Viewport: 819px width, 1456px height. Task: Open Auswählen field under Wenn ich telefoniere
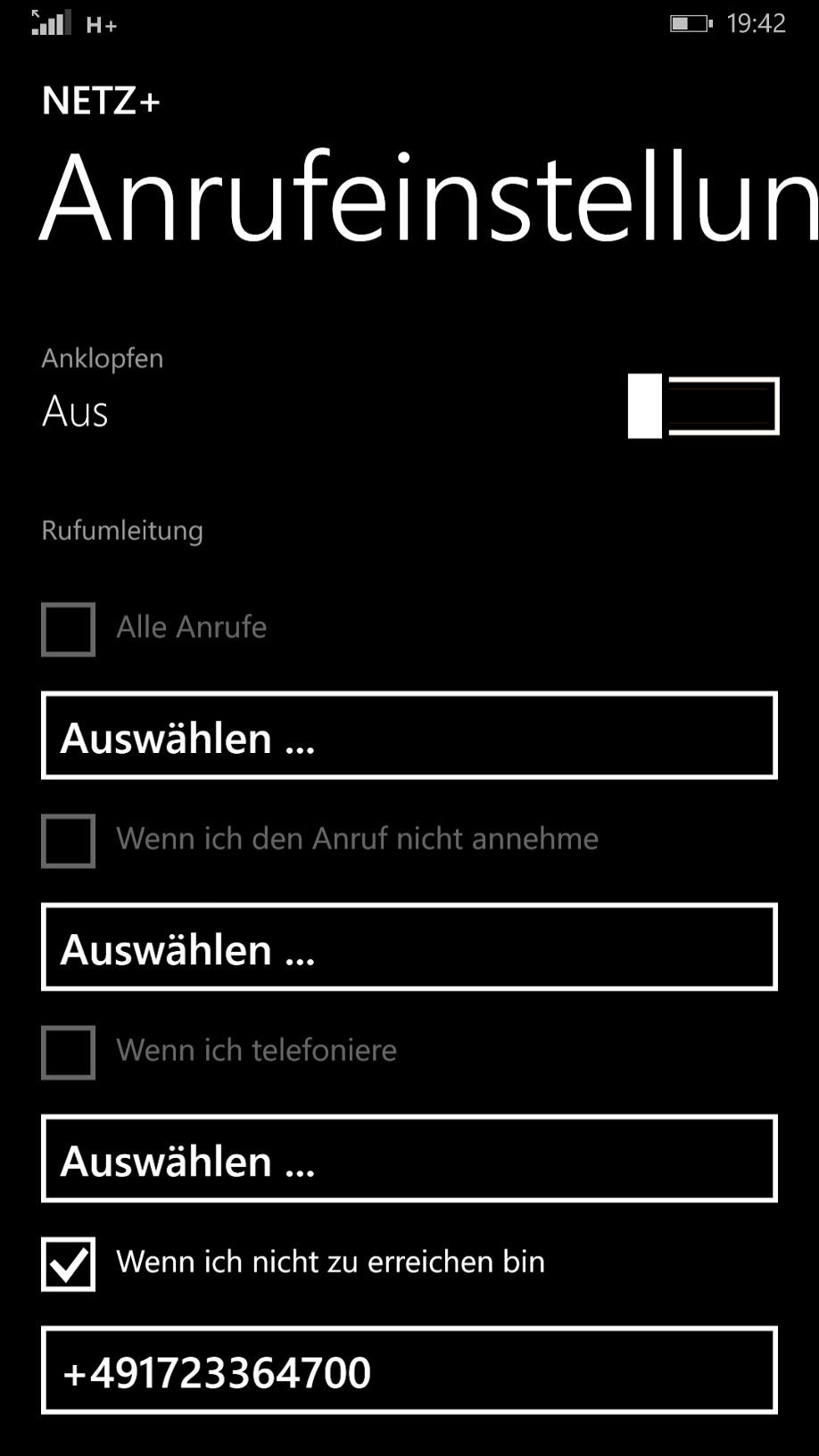click(409, 1158)
